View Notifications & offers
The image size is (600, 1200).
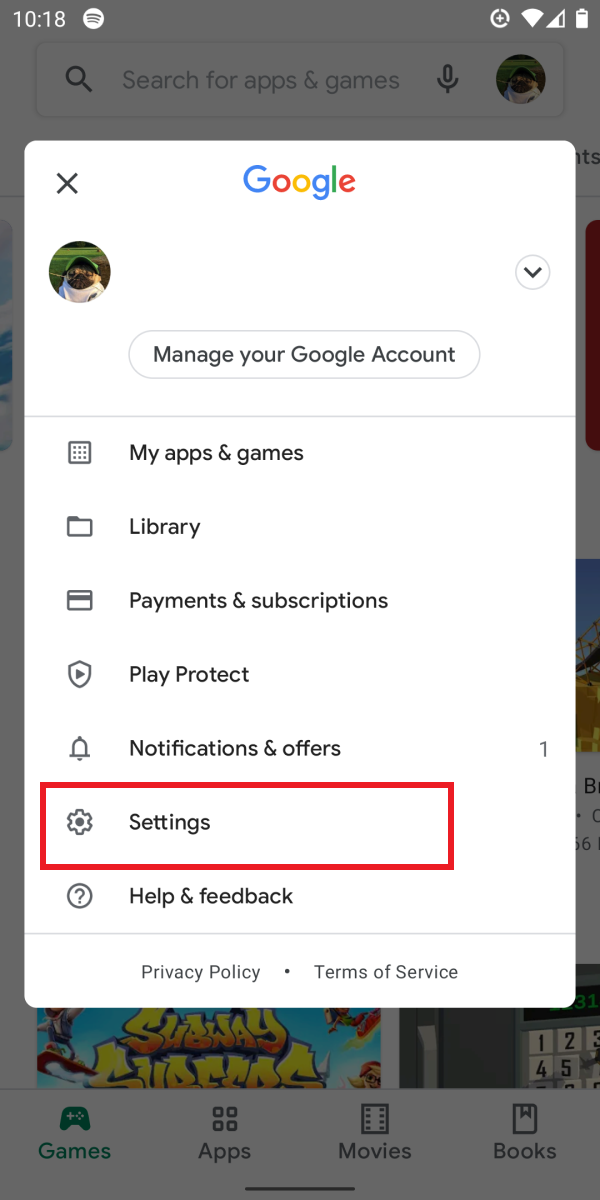click(300, 749)
